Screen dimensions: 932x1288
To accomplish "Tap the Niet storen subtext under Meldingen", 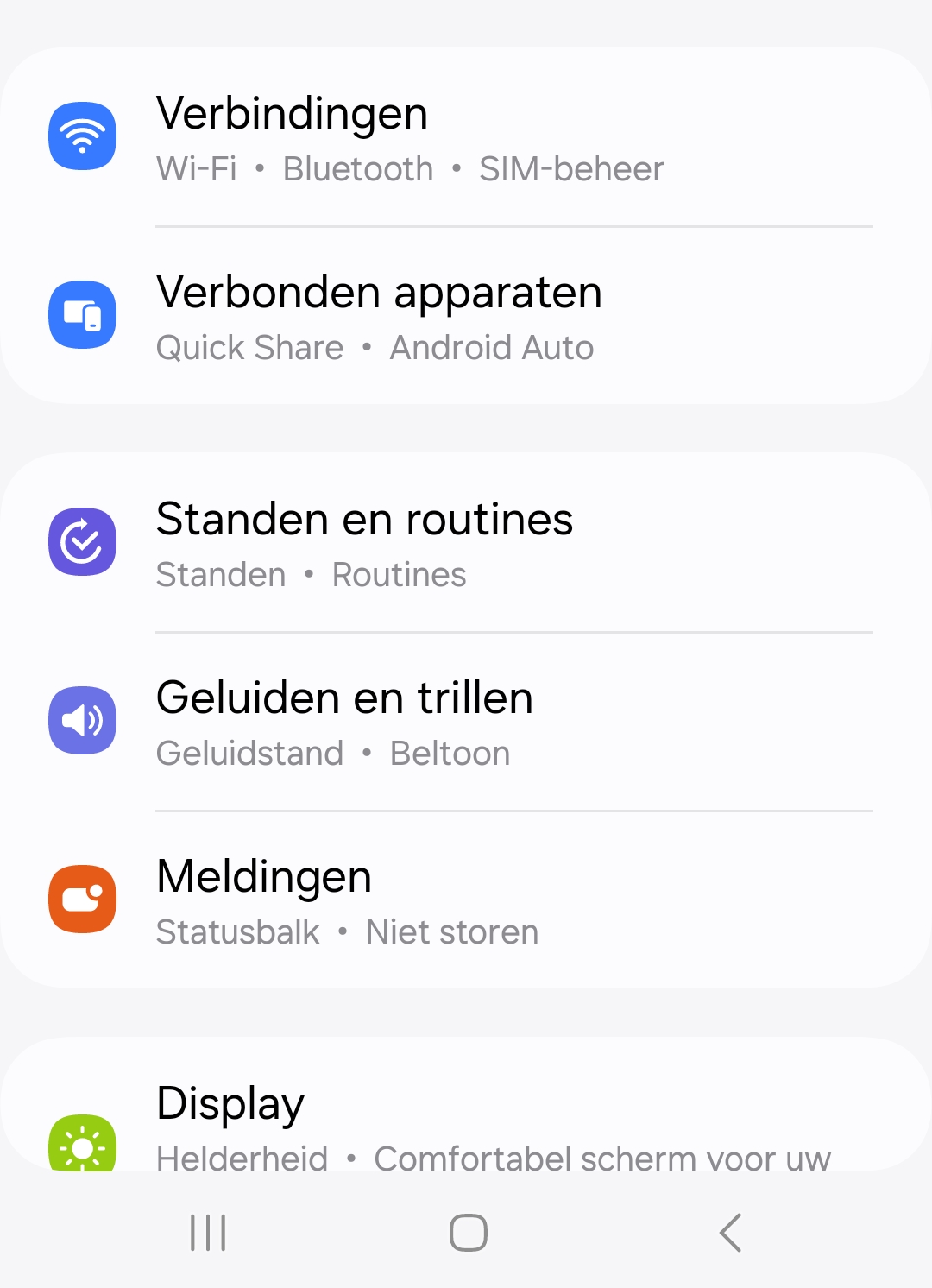I will point(450,932).
